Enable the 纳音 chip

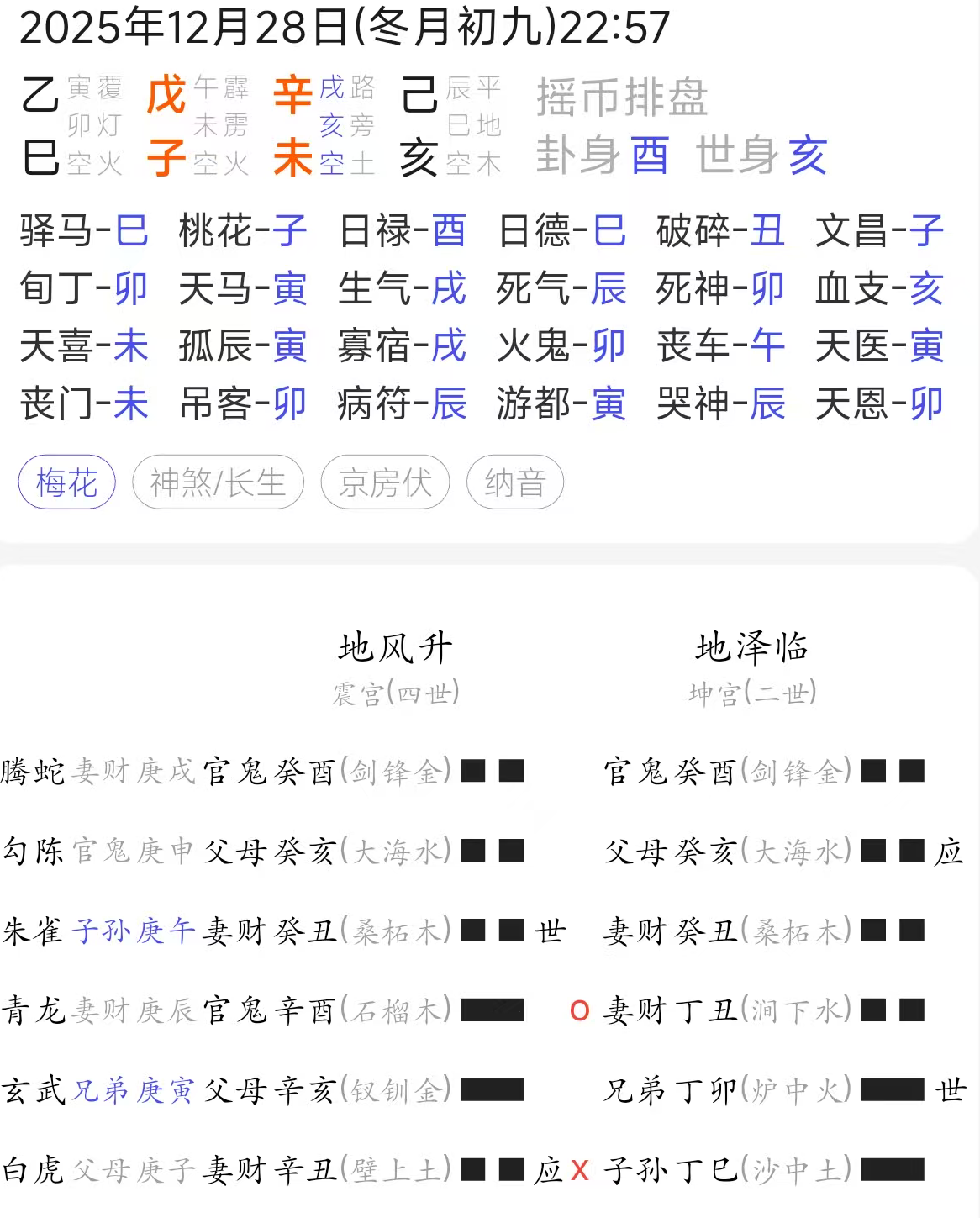(x=514, y=482)
